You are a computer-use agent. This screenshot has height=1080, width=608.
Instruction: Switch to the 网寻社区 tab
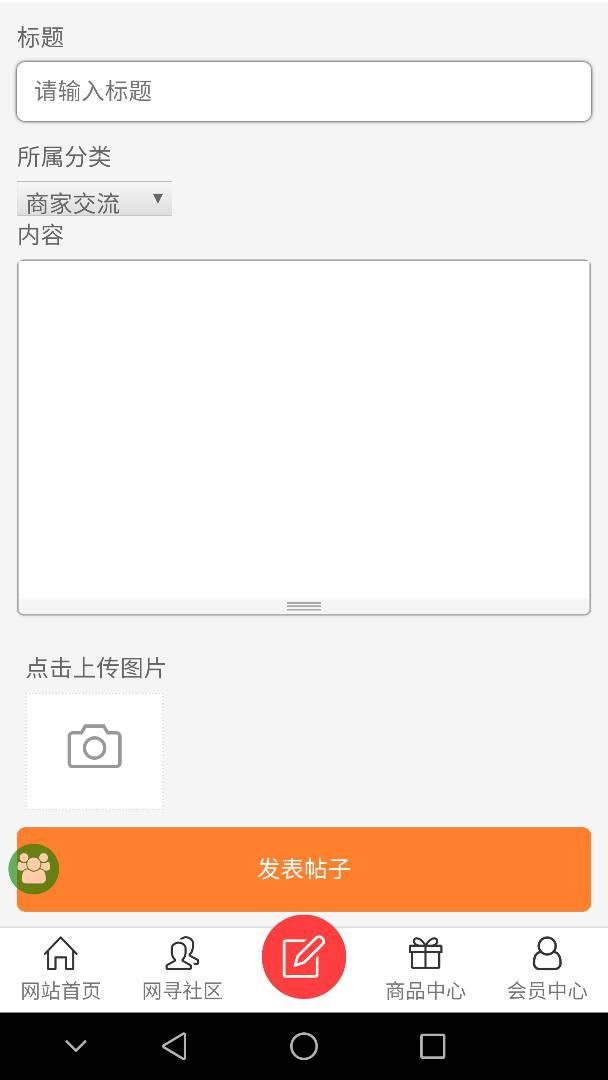[182, 969]
